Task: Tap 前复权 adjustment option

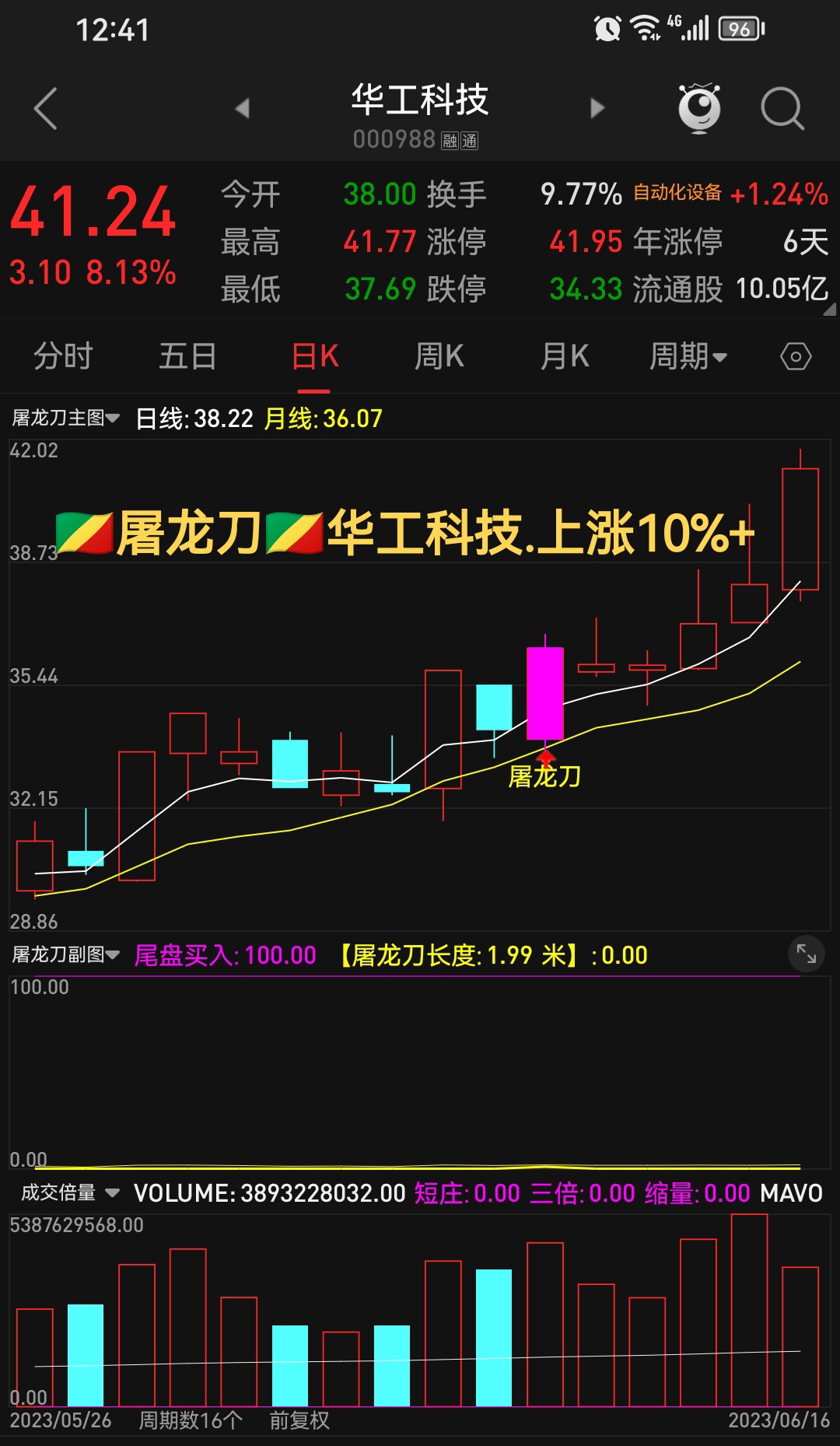Action: pyautogui.click(x=299, y=1420)
